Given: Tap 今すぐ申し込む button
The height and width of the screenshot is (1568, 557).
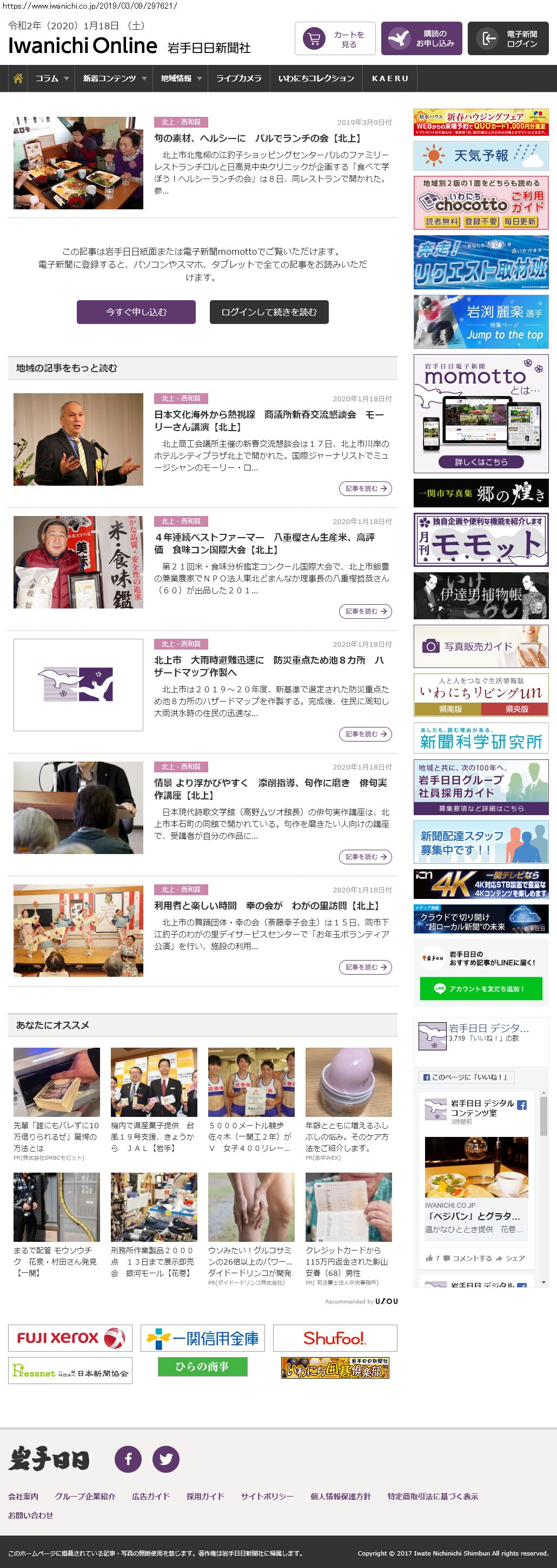Looking at the screenshot, I should [x=136, y=312].
